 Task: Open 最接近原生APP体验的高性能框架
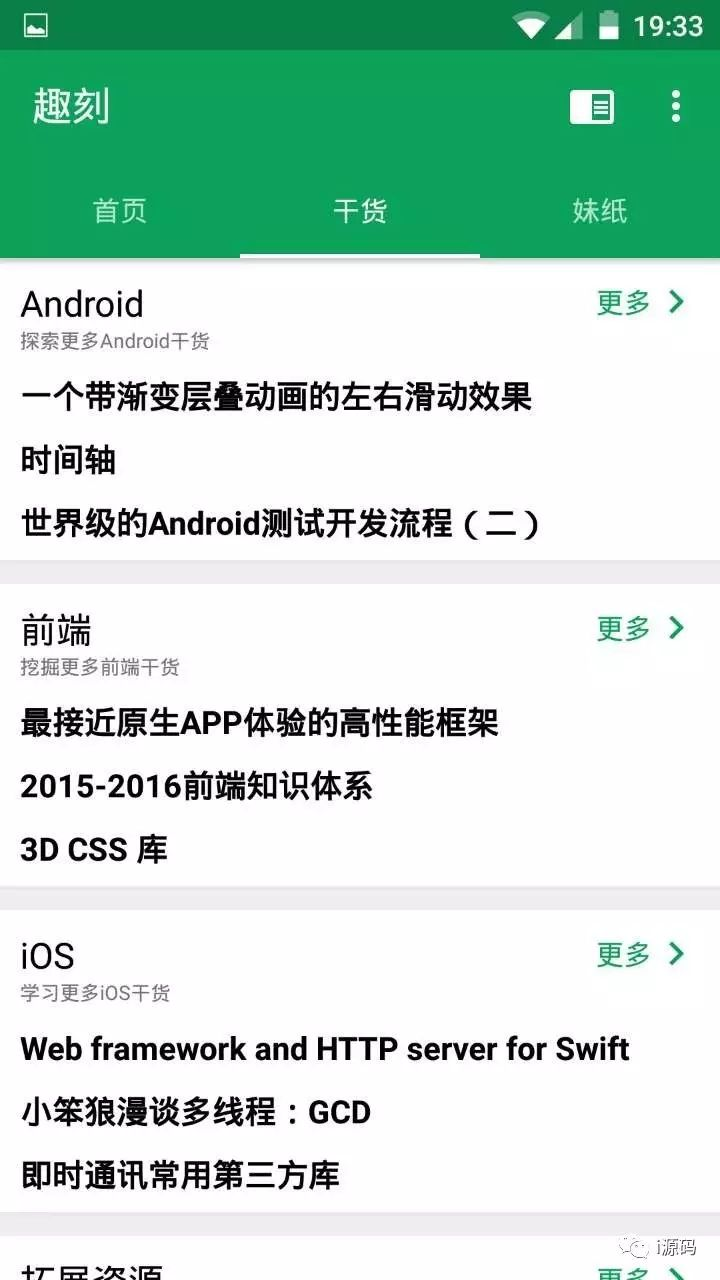[259, 723]
